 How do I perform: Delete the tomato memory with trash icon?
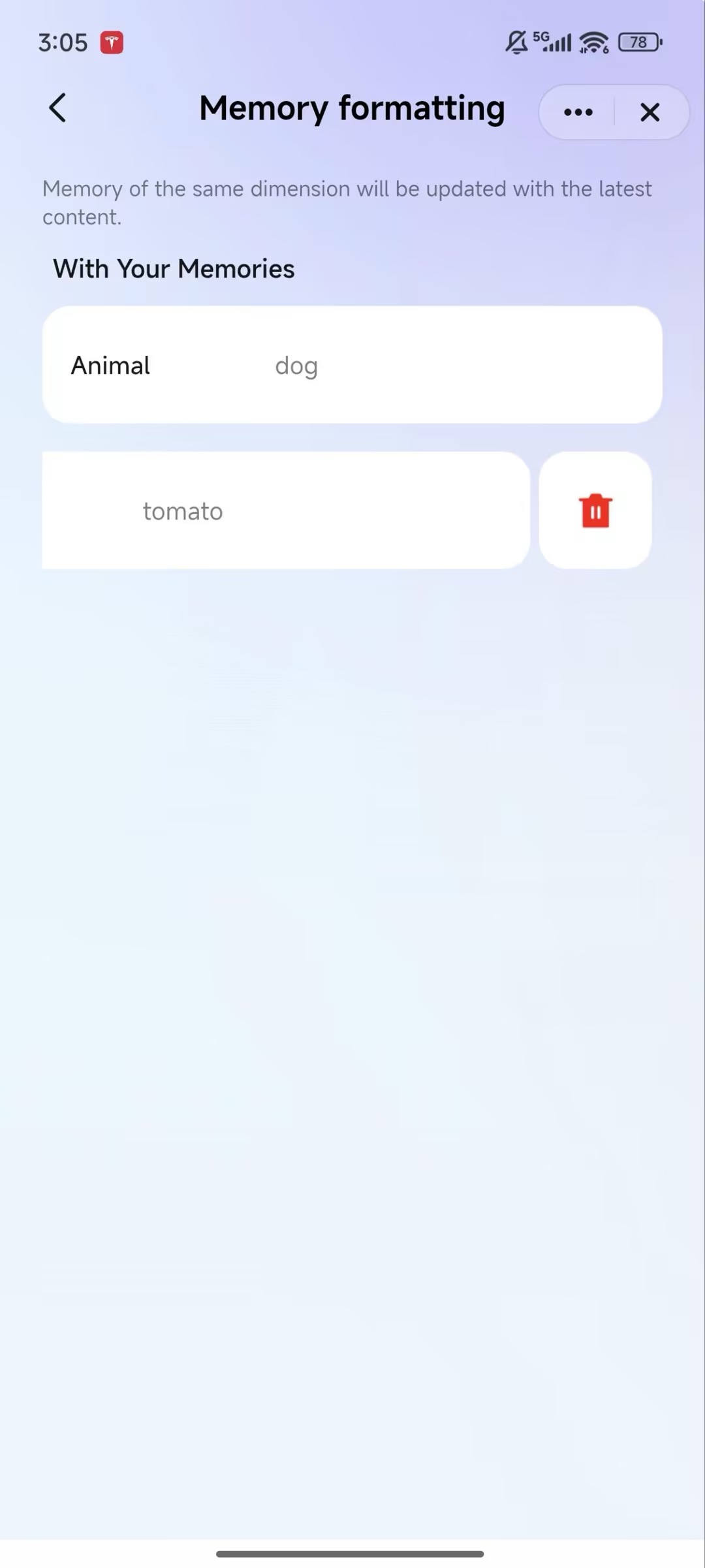(x=595, y=510)
